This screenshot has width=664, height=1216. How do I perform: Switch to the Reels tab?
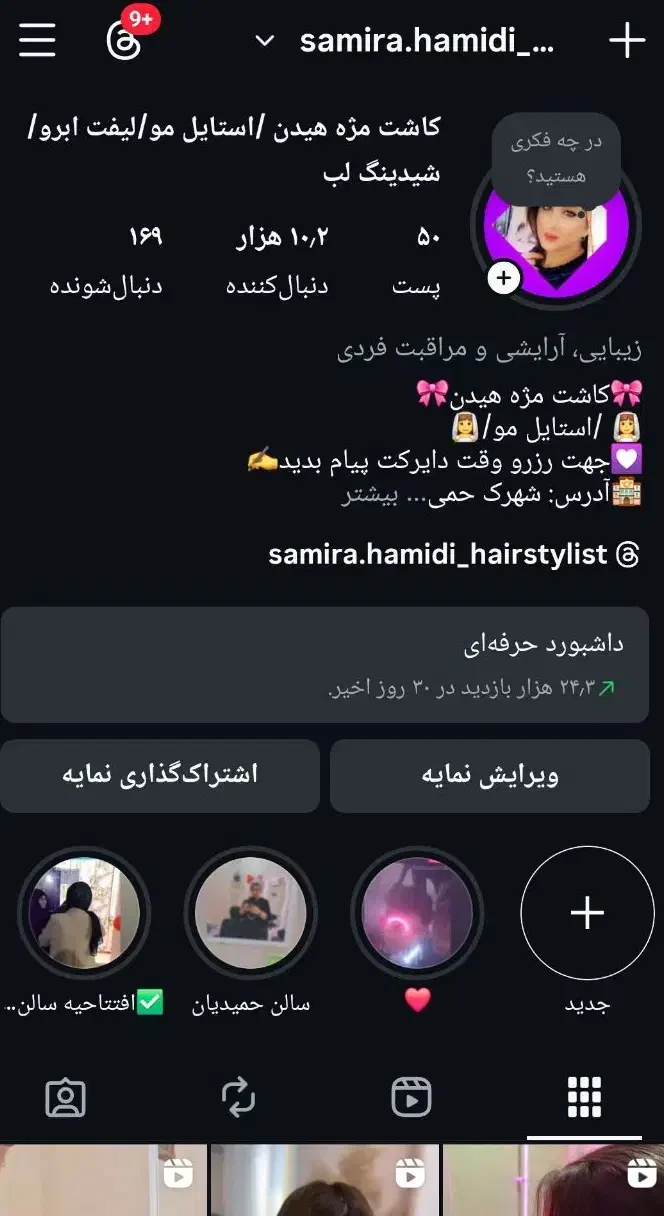point(411,1097)
